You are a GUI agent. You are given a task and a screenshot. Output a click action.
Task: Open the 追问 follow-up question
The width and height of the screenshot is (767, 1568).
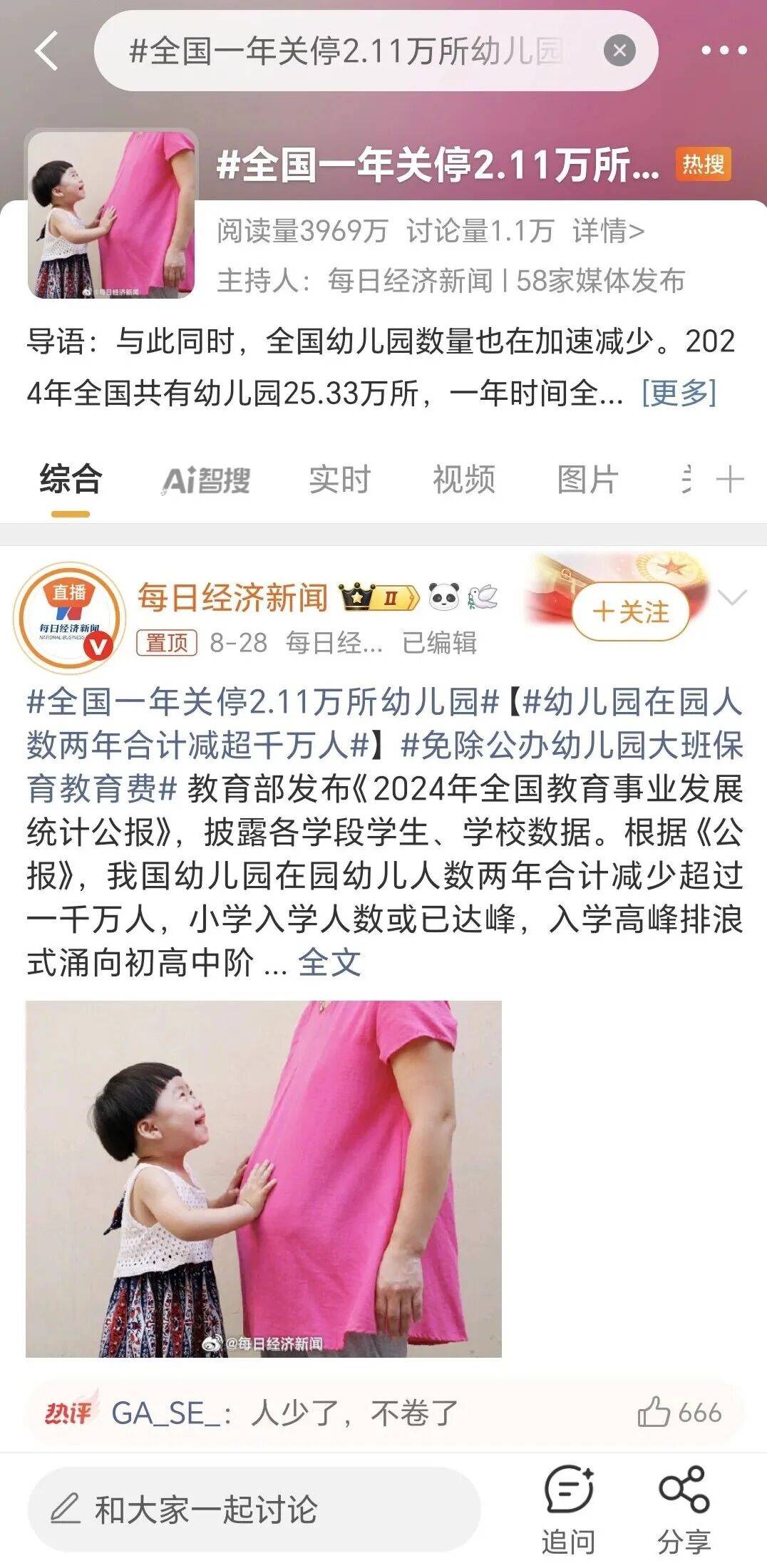pos(568,1508)
